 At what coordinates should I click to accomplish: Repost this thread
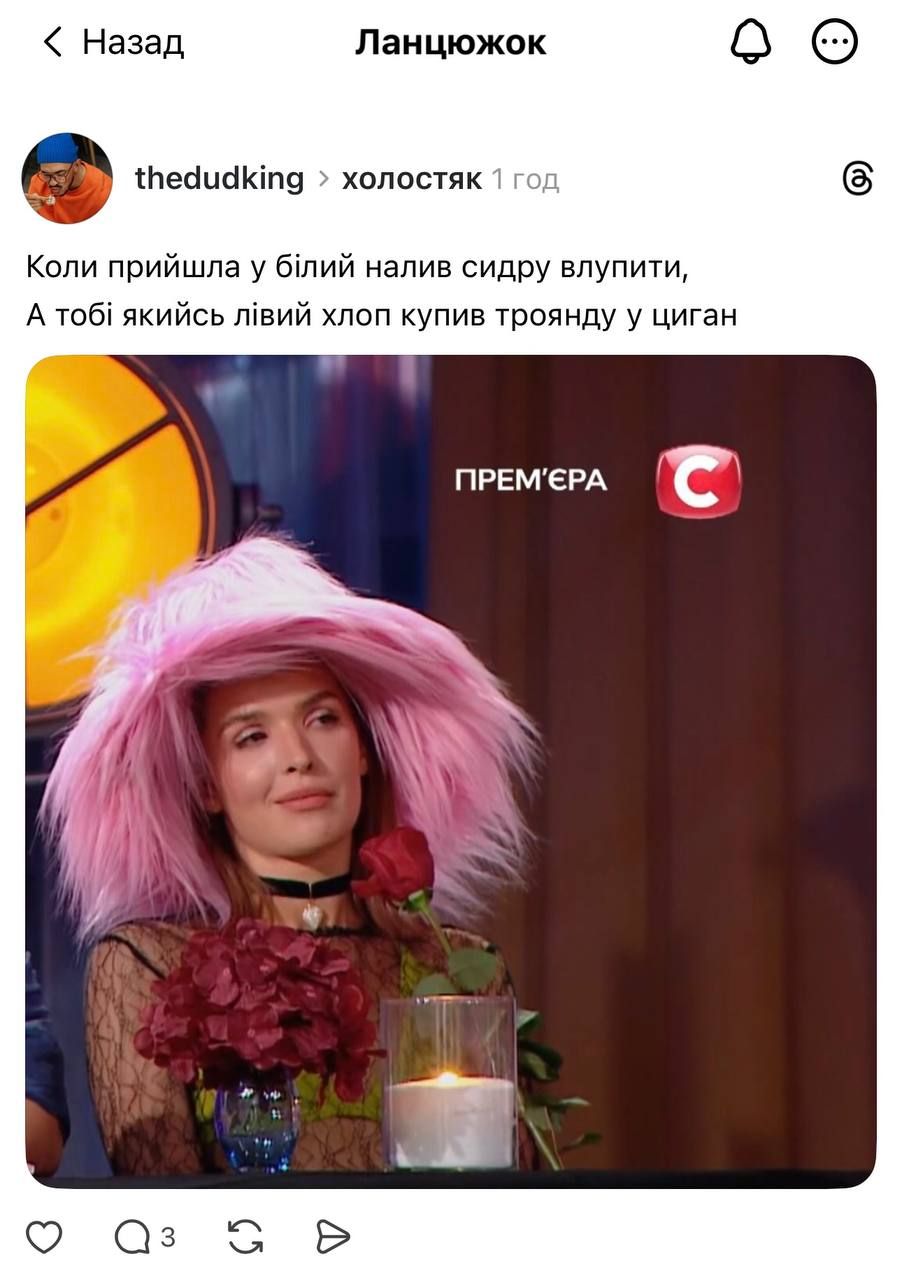pos(245,1238)
